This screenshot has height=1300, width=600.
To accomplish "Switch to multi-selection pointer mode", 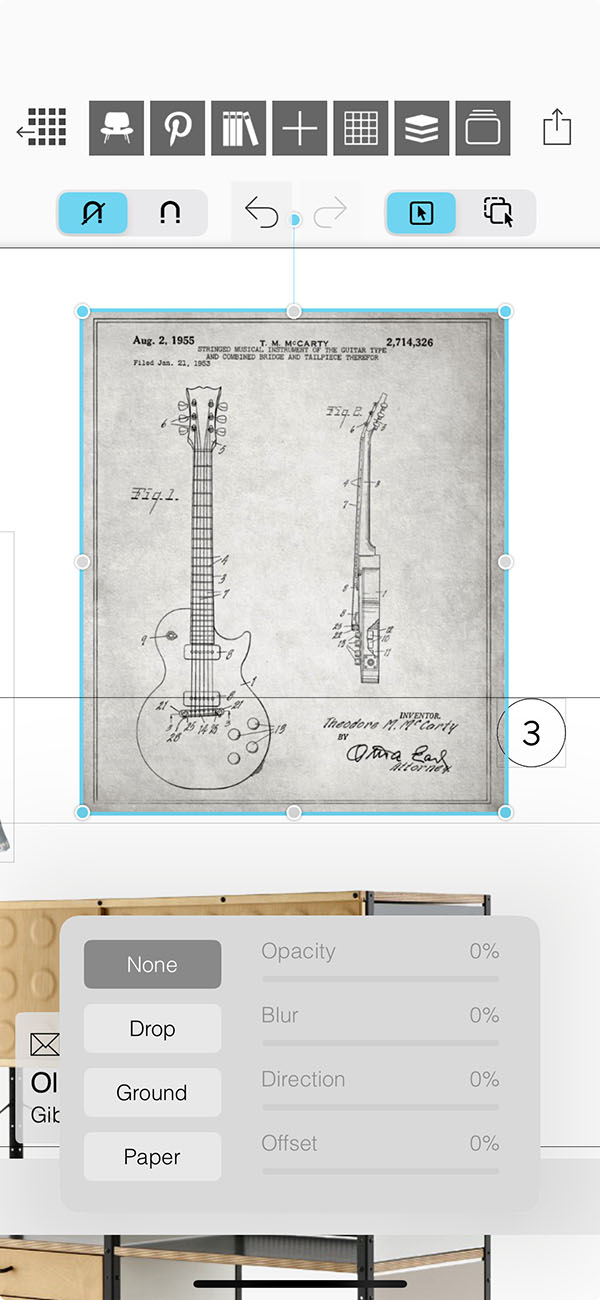I will tap(498, 213).
